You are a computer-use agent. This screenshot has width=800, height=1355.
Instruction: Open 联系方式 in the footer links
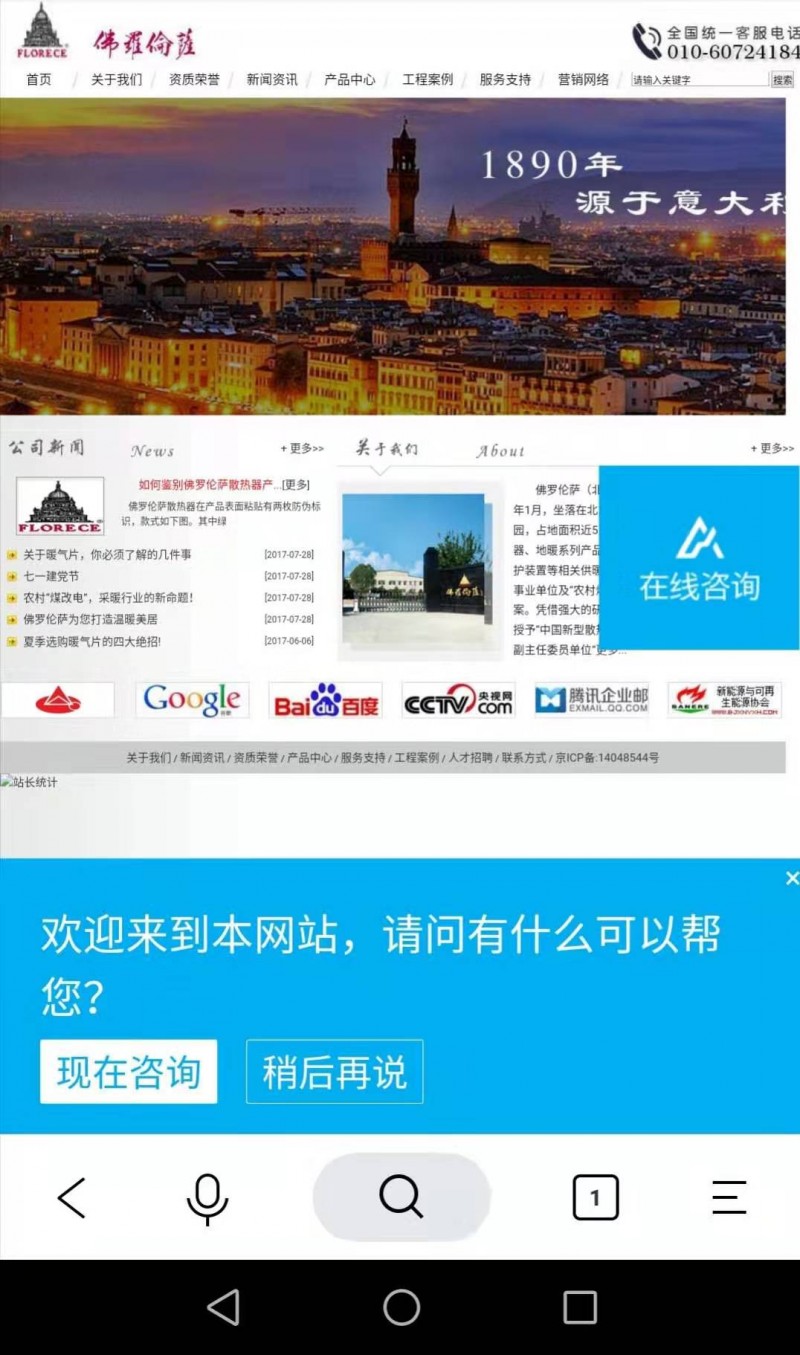point(524,758)
